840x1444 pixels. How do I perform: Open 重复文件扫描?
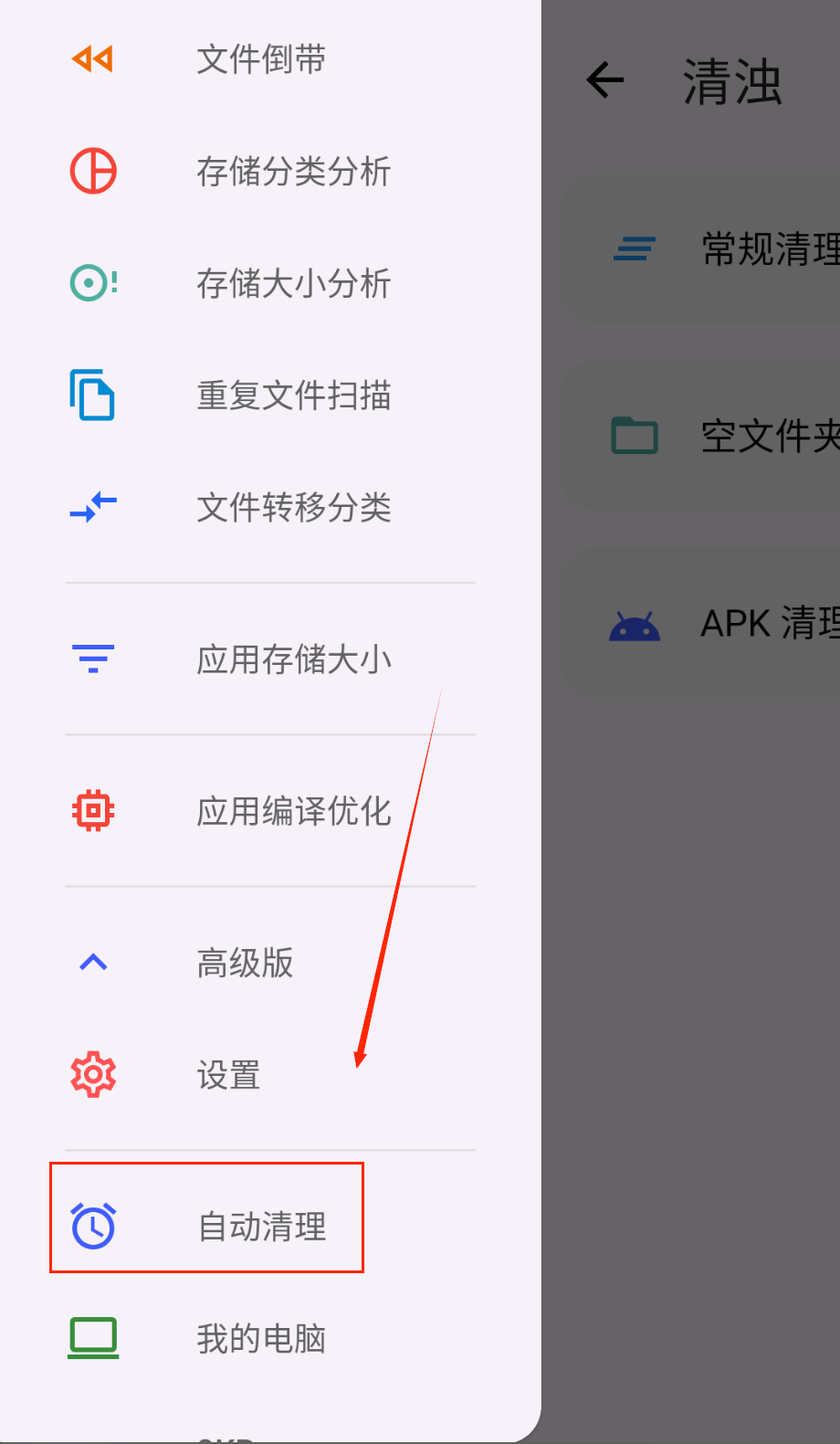(293, 395)
